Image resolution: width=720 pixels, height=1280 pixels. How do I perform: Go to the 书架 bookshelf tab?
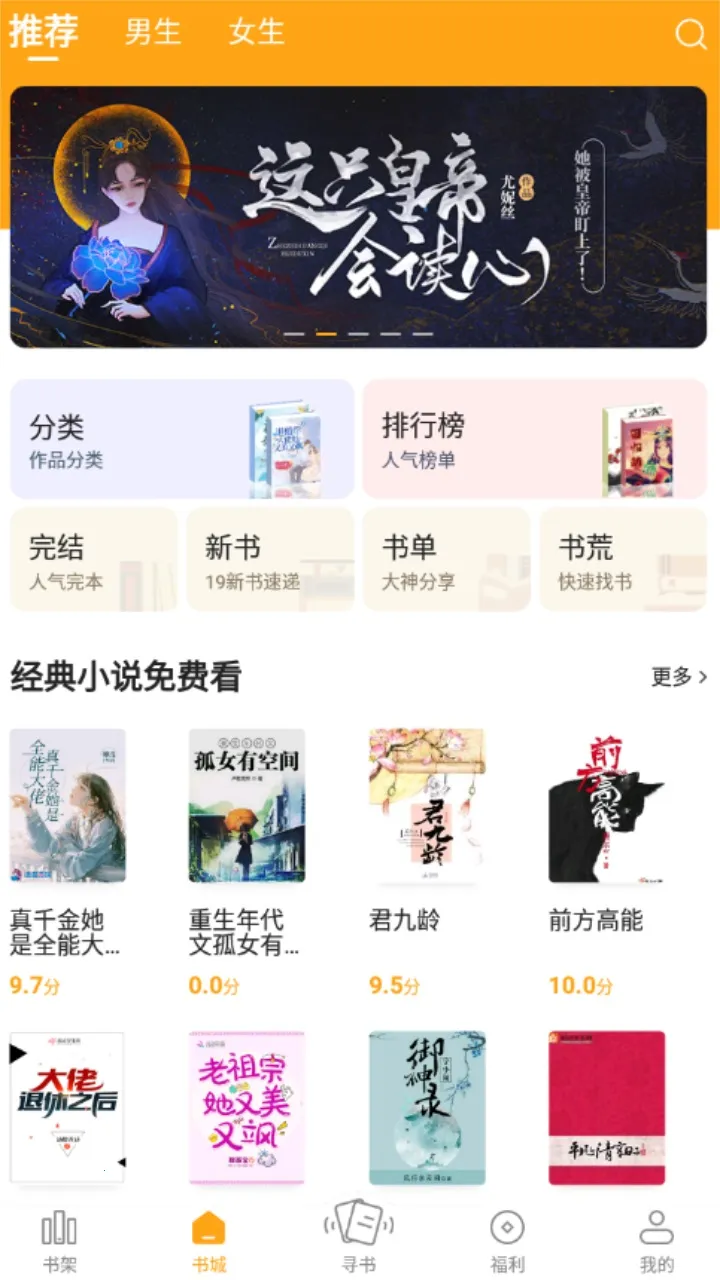click(60, 1241)
